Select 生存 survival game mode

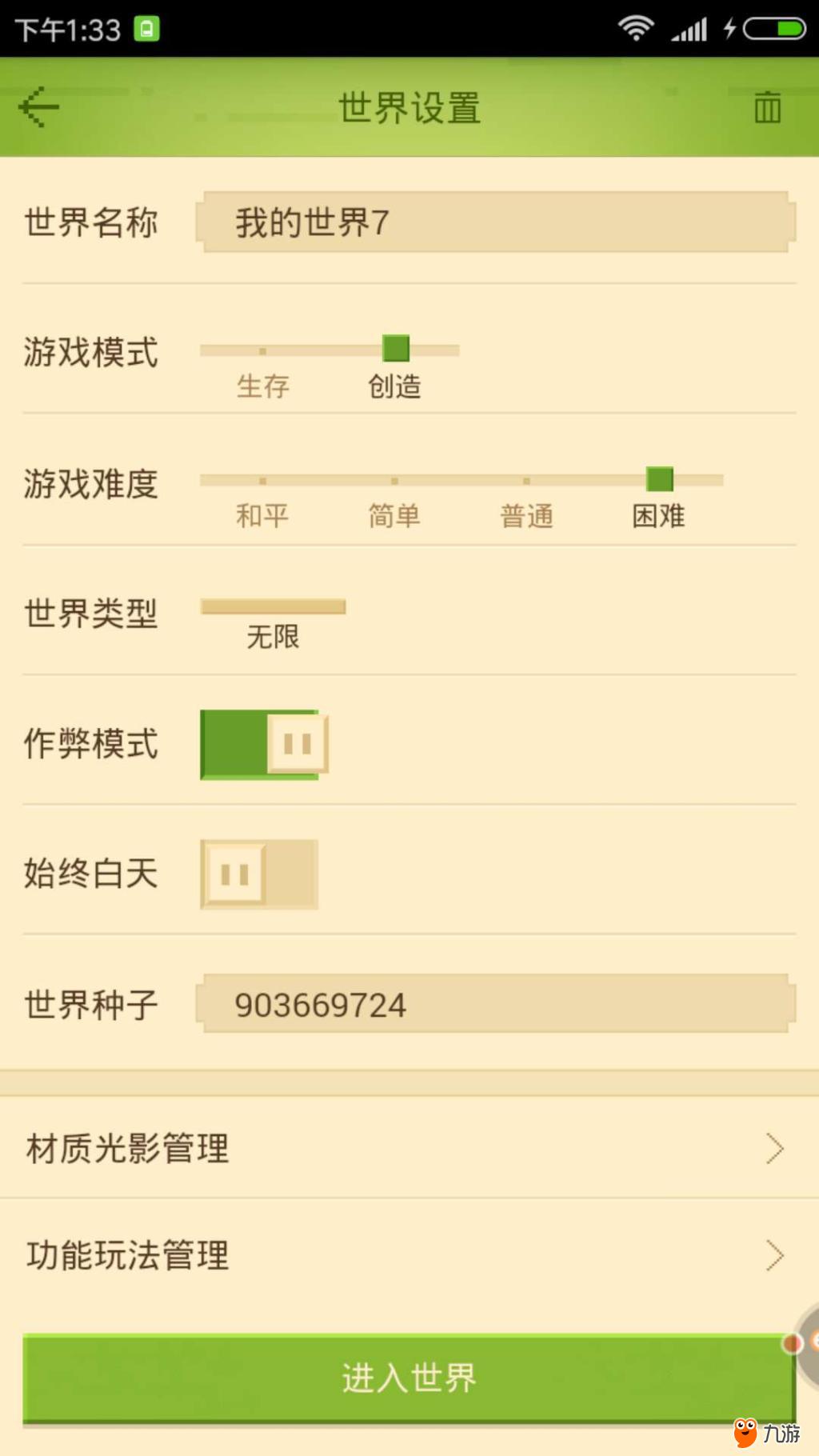point(262,352)
